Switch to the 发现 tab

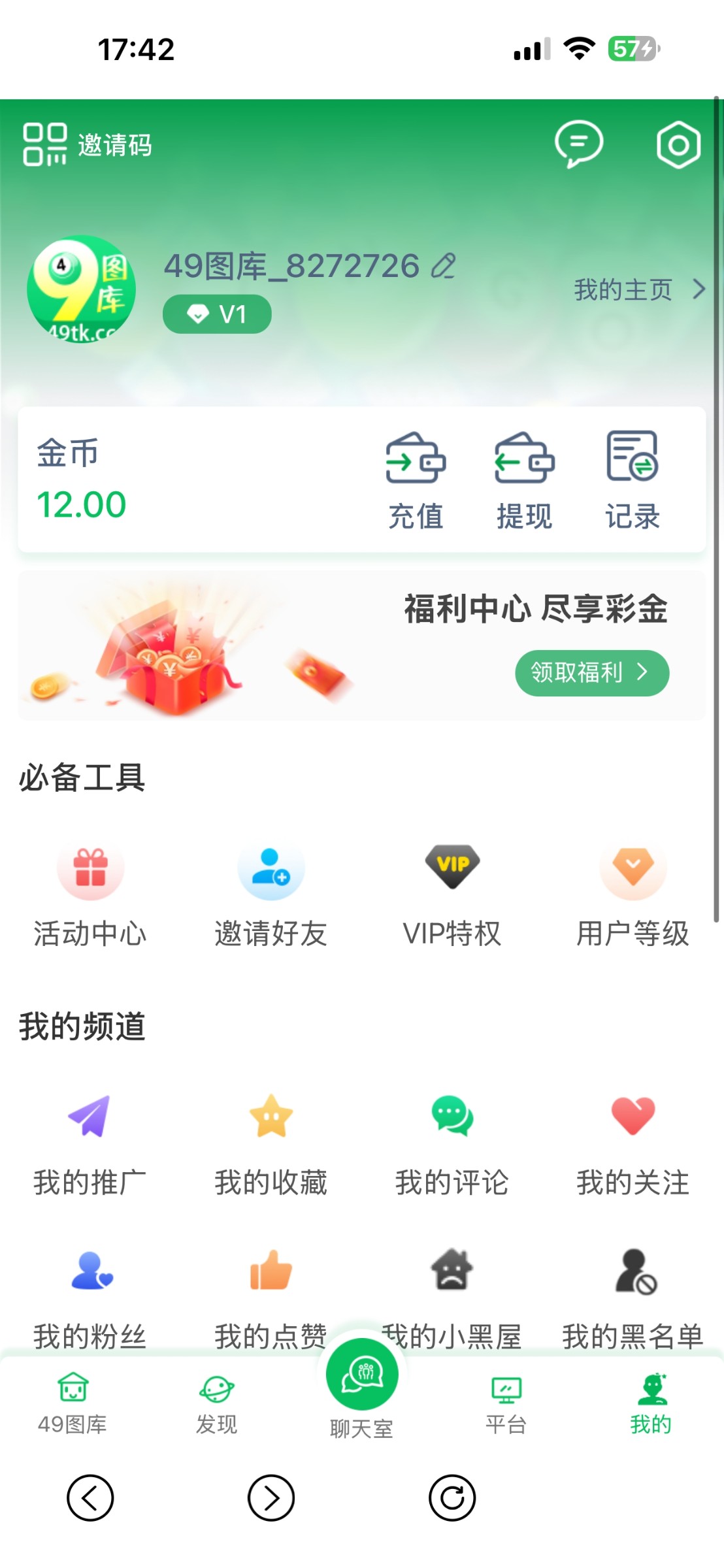(x=216, y=1403)
